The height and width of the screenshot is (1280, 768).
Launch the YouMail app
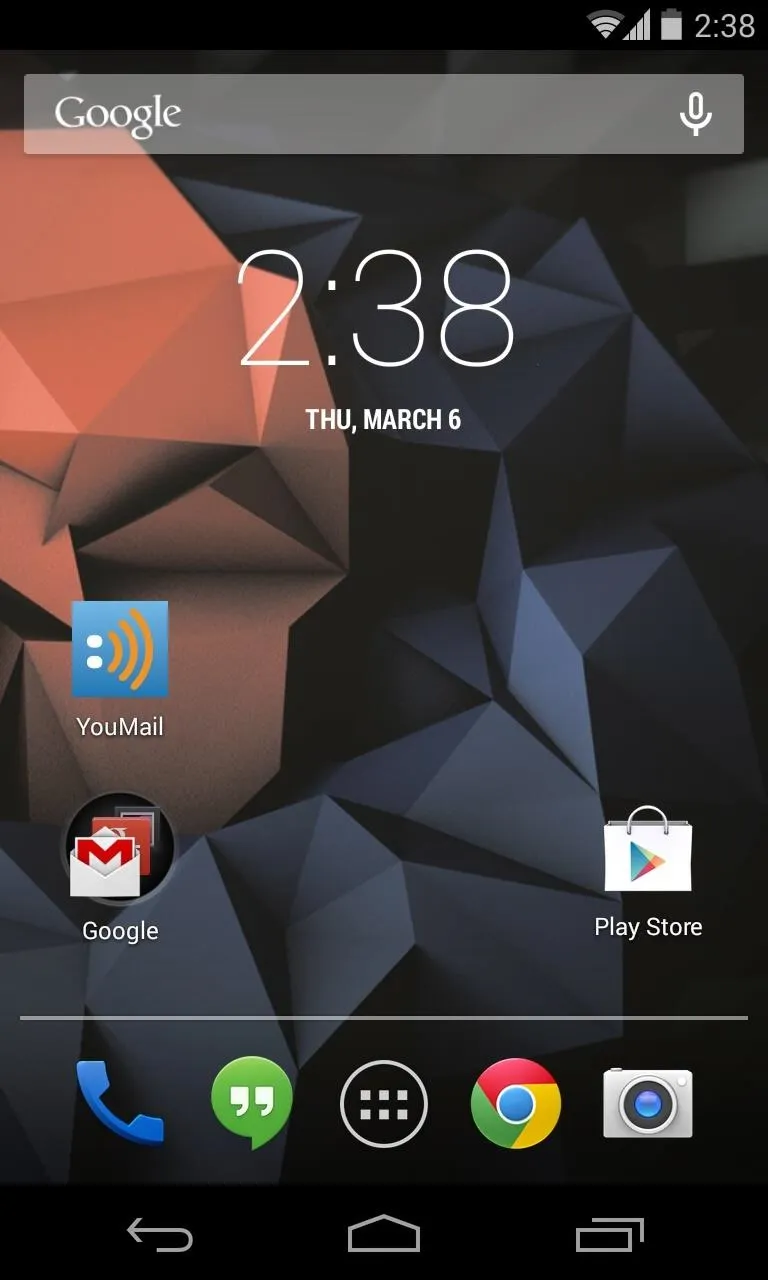click(120, 668)
